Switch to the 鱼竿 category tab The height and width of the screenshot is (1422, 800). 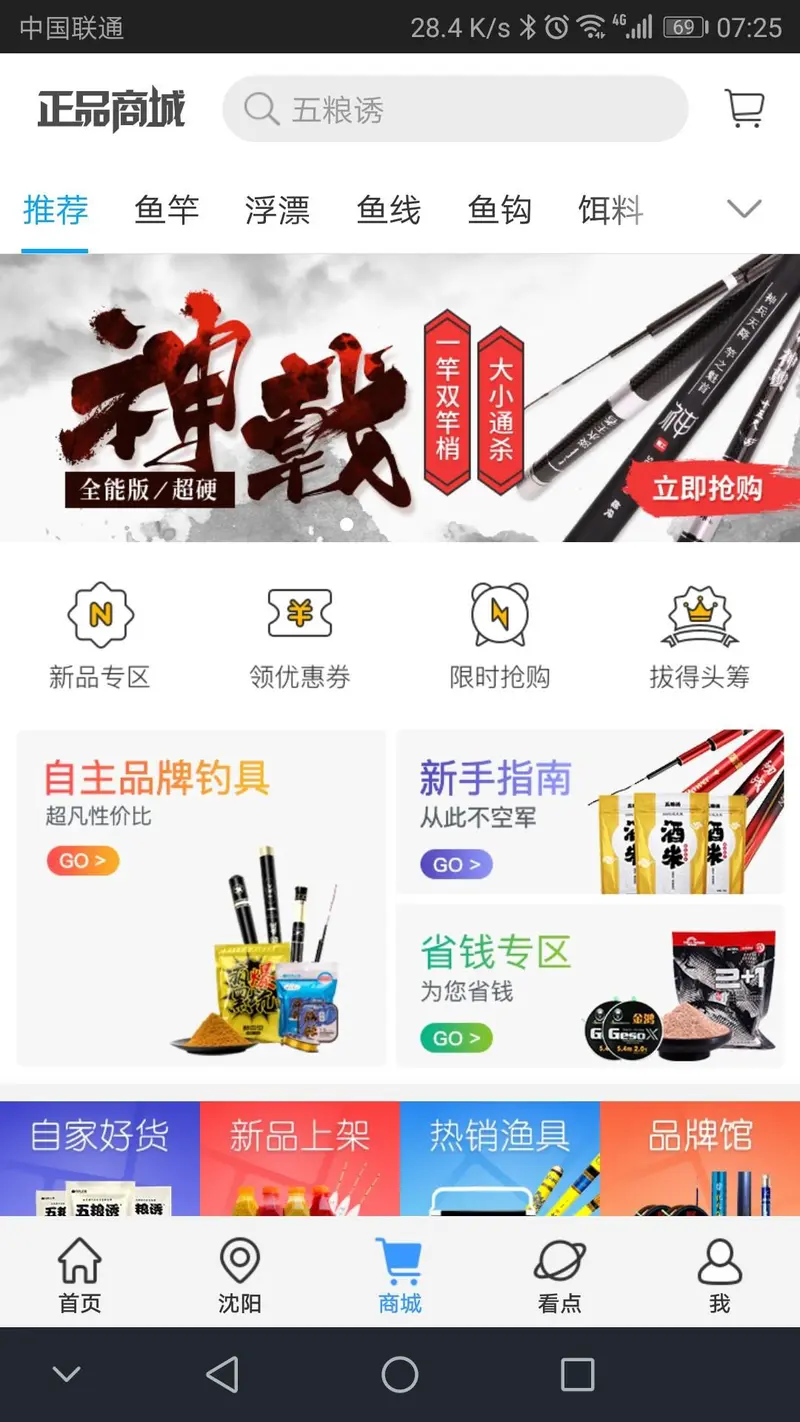[x=167, y=210]
